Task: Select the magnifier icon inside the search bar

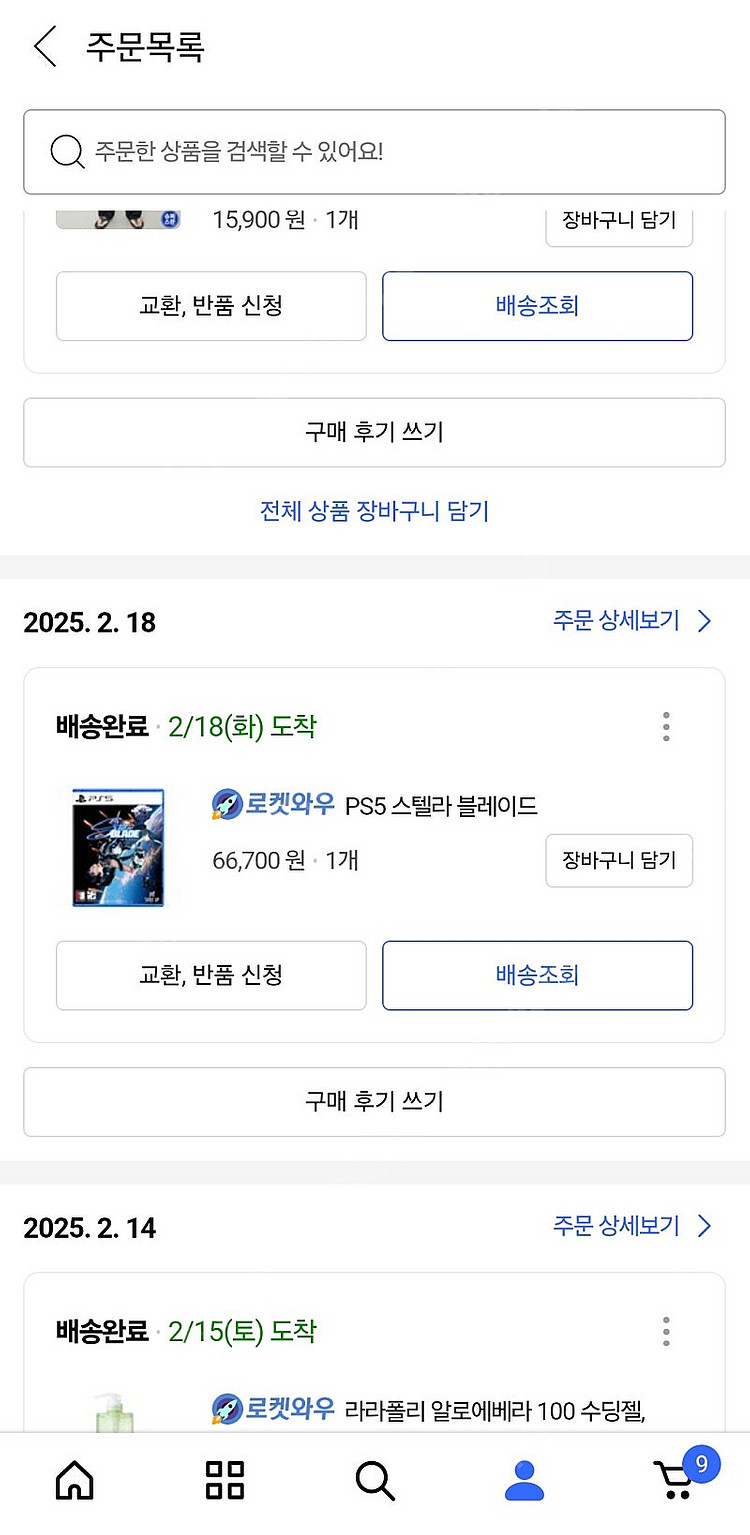Action: pos(66,152)
